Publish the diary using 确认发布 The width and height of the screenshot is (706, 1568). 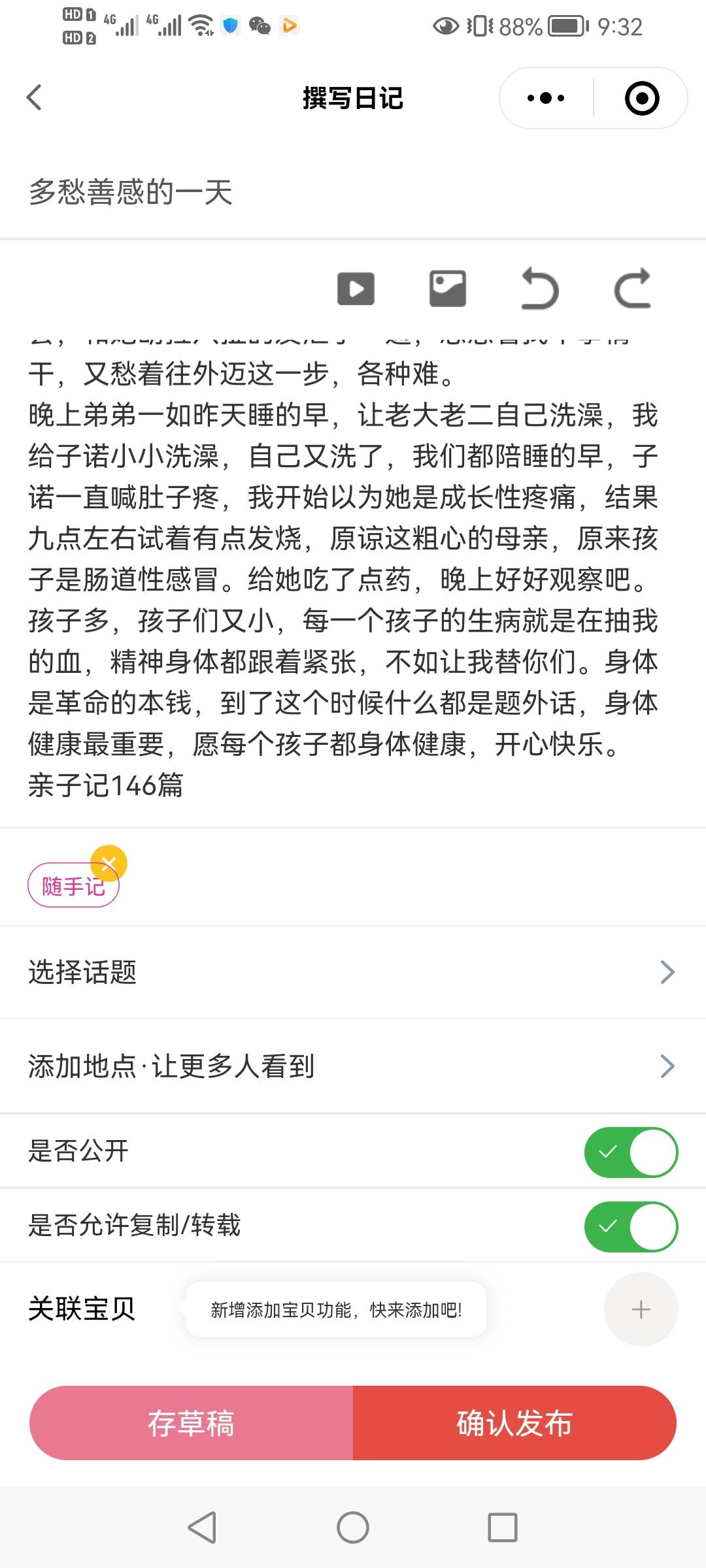point(516,1426)
